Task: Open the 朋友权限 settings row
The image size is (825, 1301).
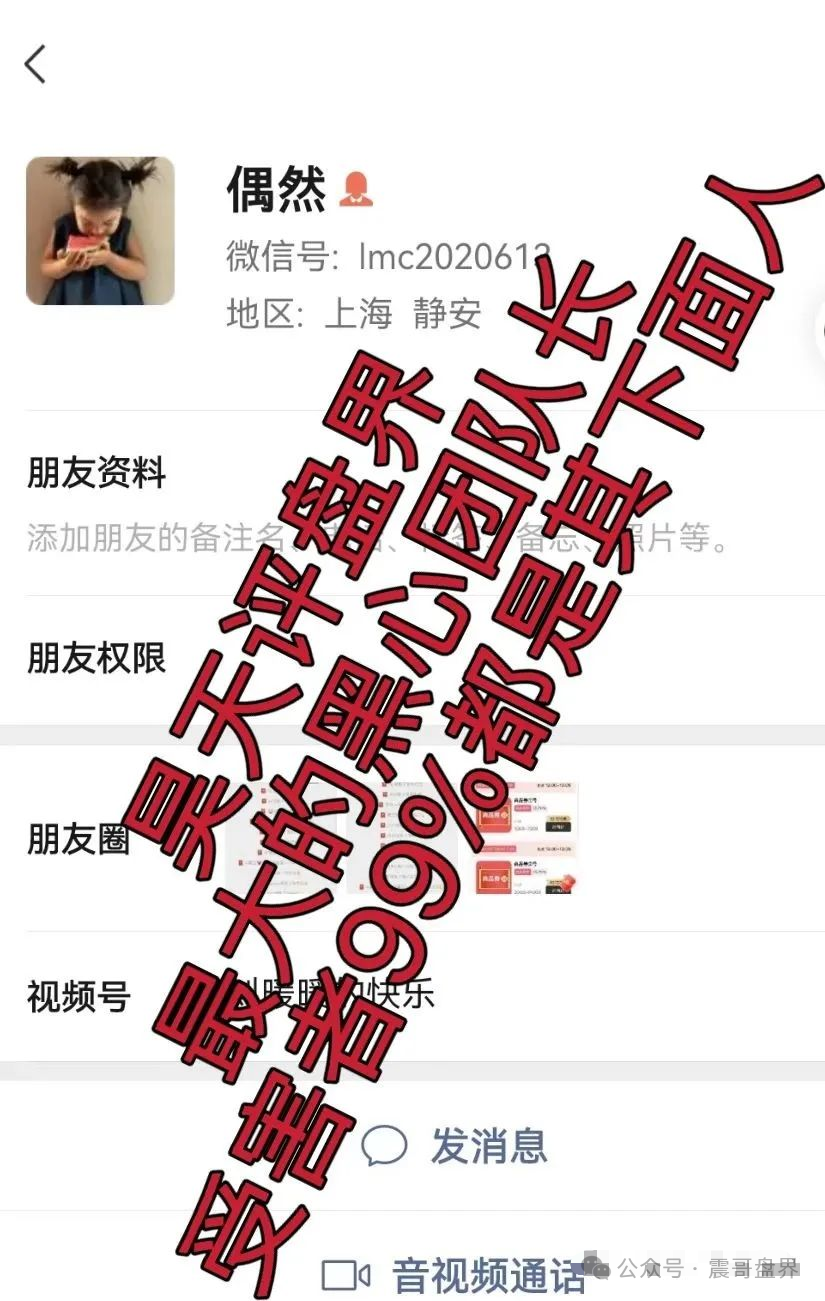Action: pos(97,659)
